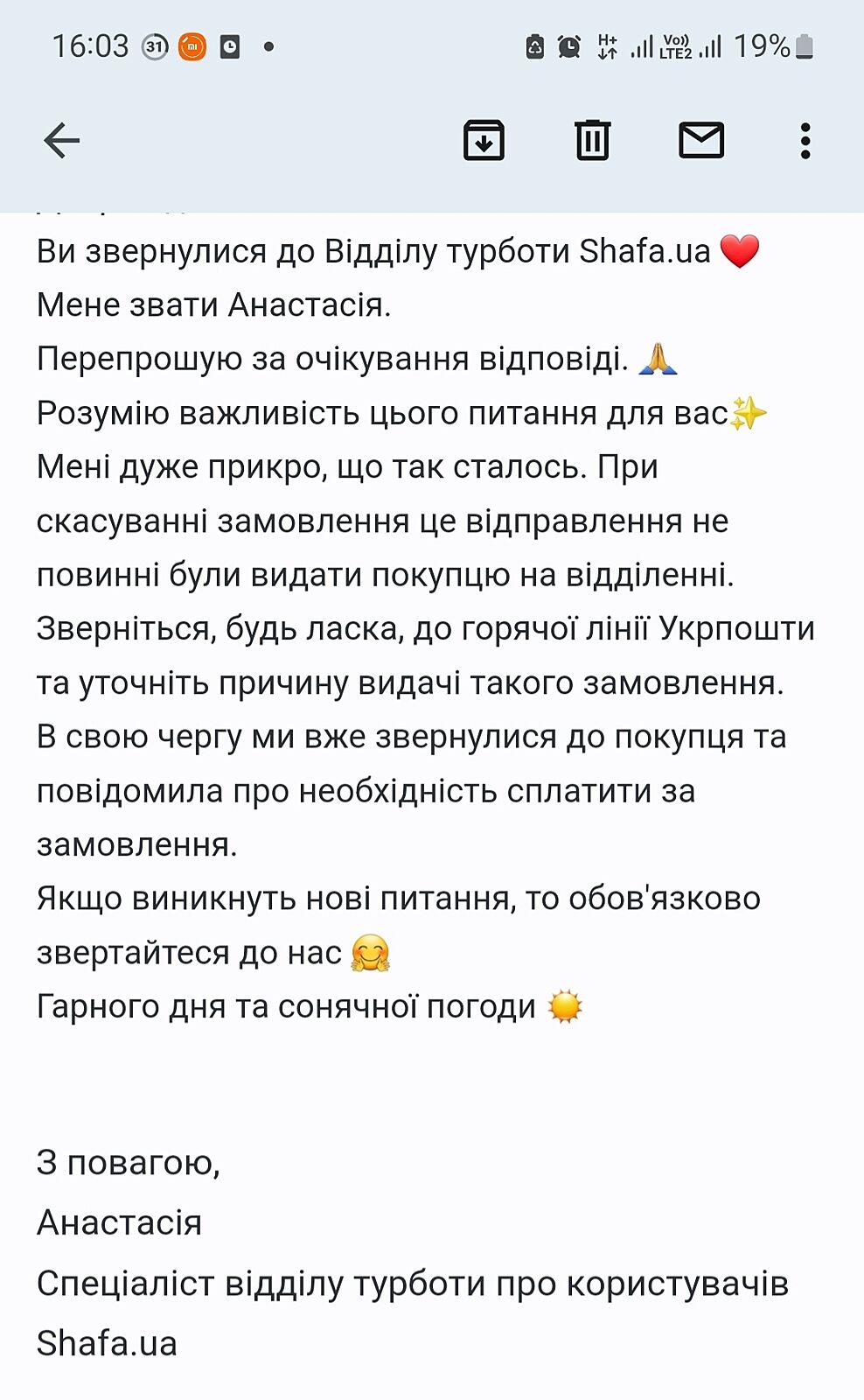This screenshot has width=864, height=1400.
Task: Mark this email as unread
Action: tap(701, 140)
